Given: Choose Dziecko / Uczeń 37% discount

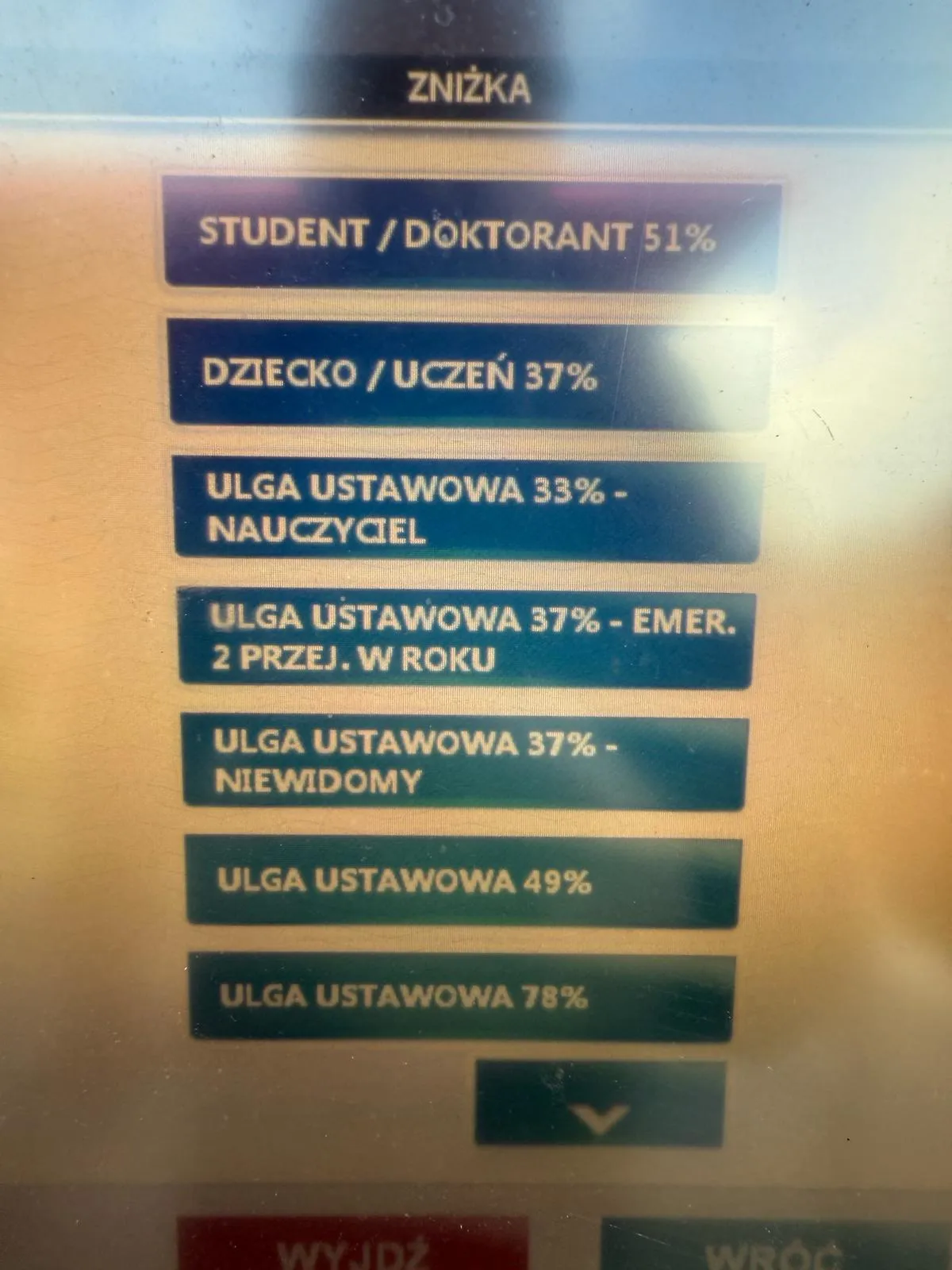Looking at the screenshot, I should click(470, 373).
